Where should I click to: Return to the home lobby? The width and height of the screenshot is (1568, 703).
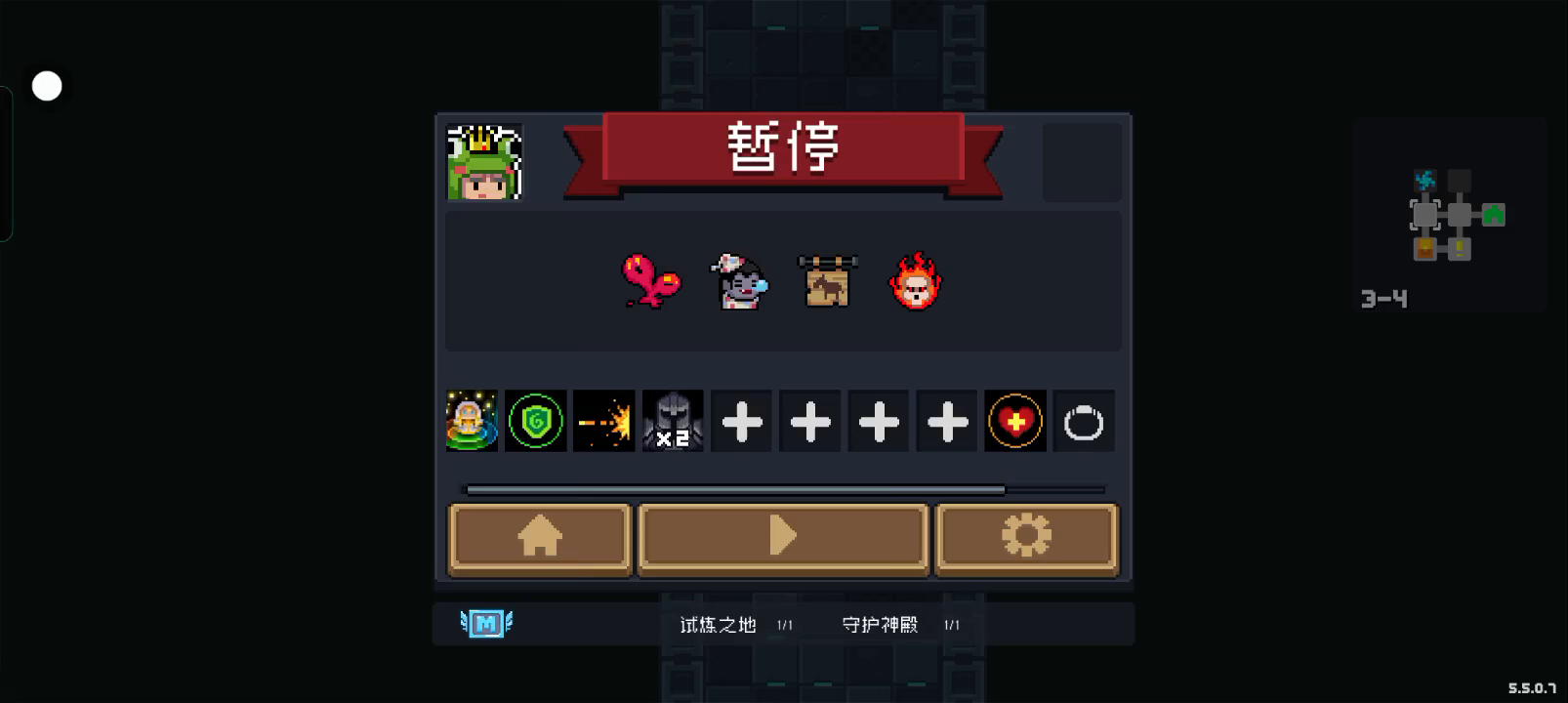coord(540,536)
